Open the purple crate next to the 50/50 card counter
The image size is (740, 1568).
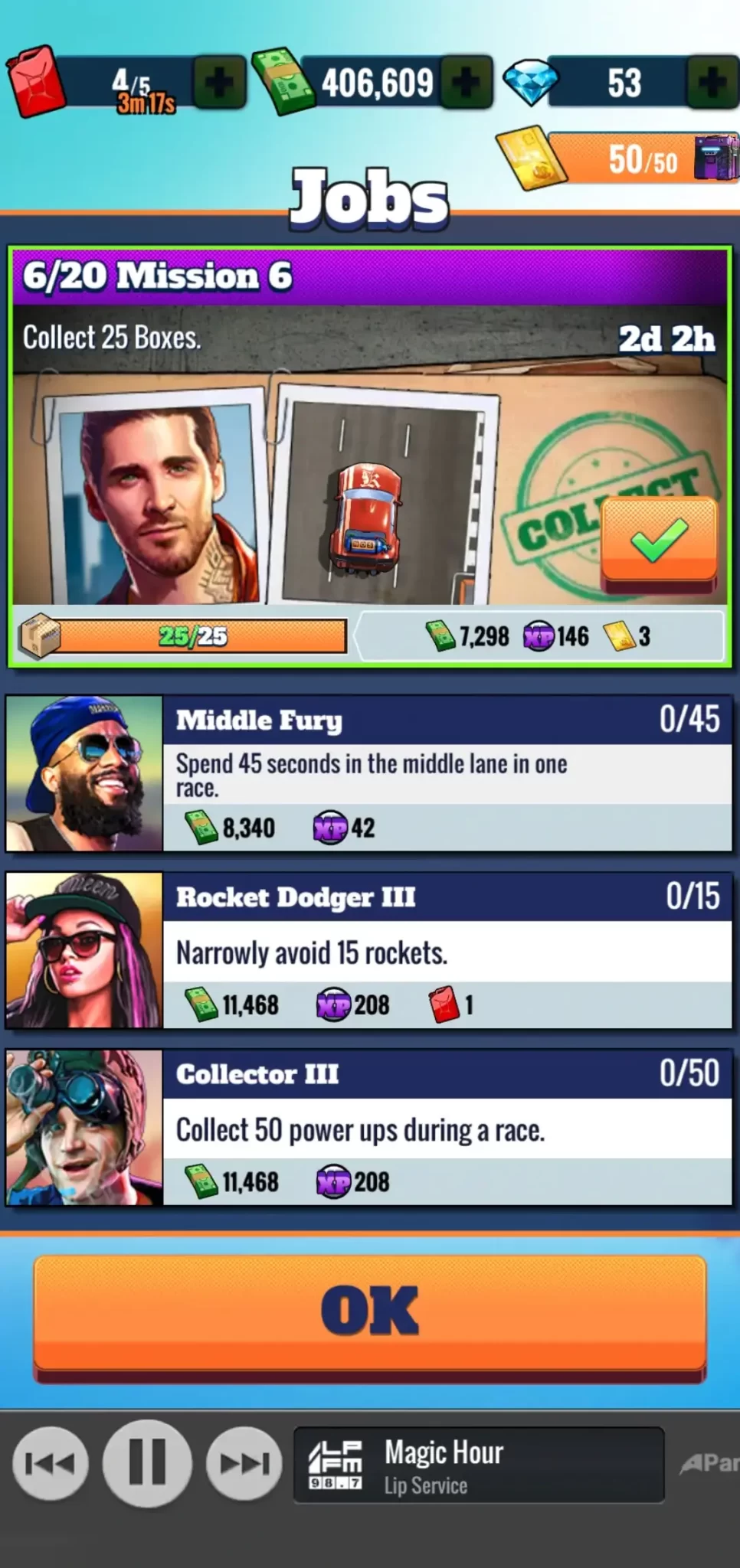coord(717,158)
